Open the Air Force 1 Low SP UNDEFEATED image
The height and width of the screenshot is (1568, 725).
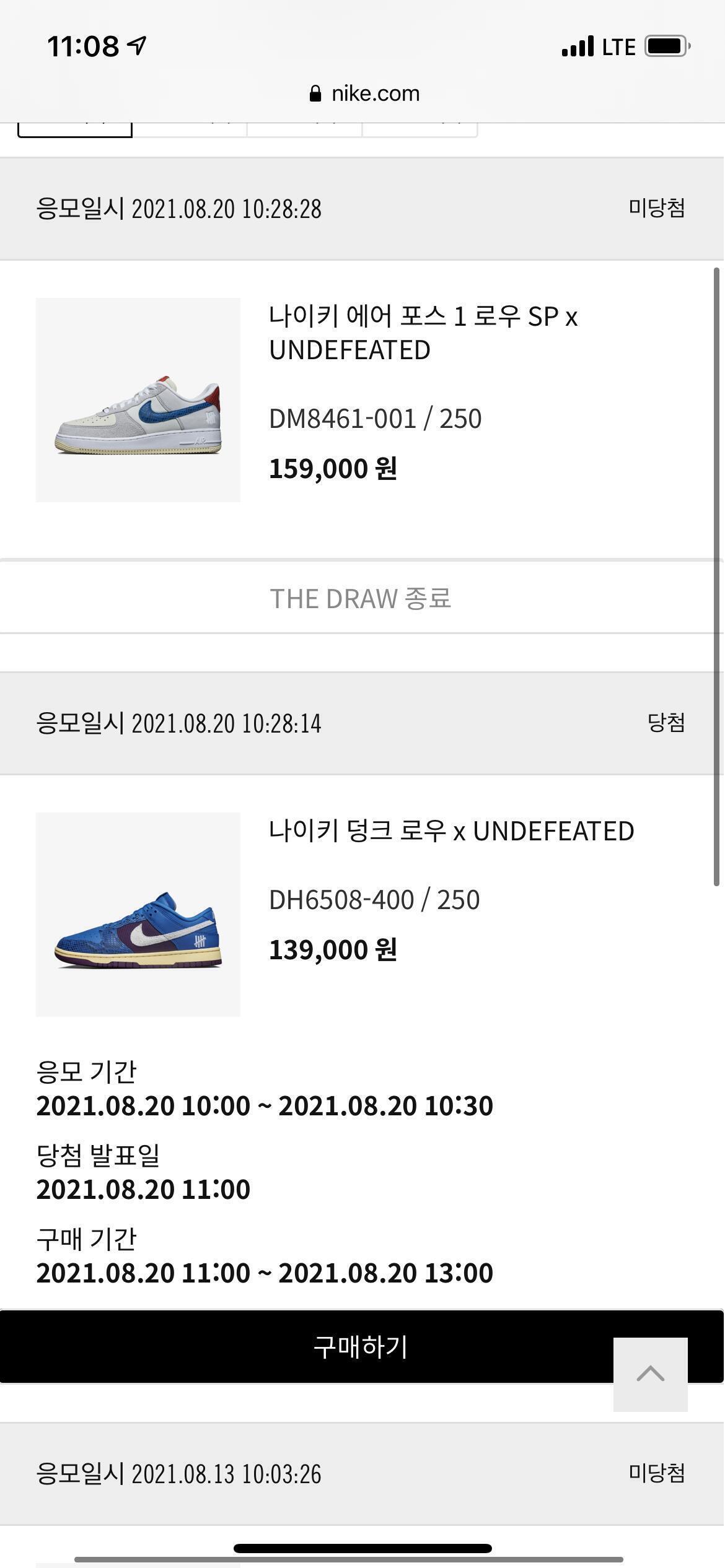[x=138, y=400]
